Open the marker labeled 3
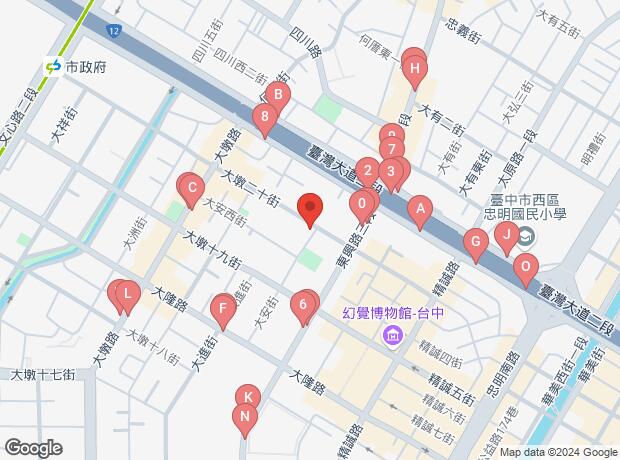 (391, 172)
